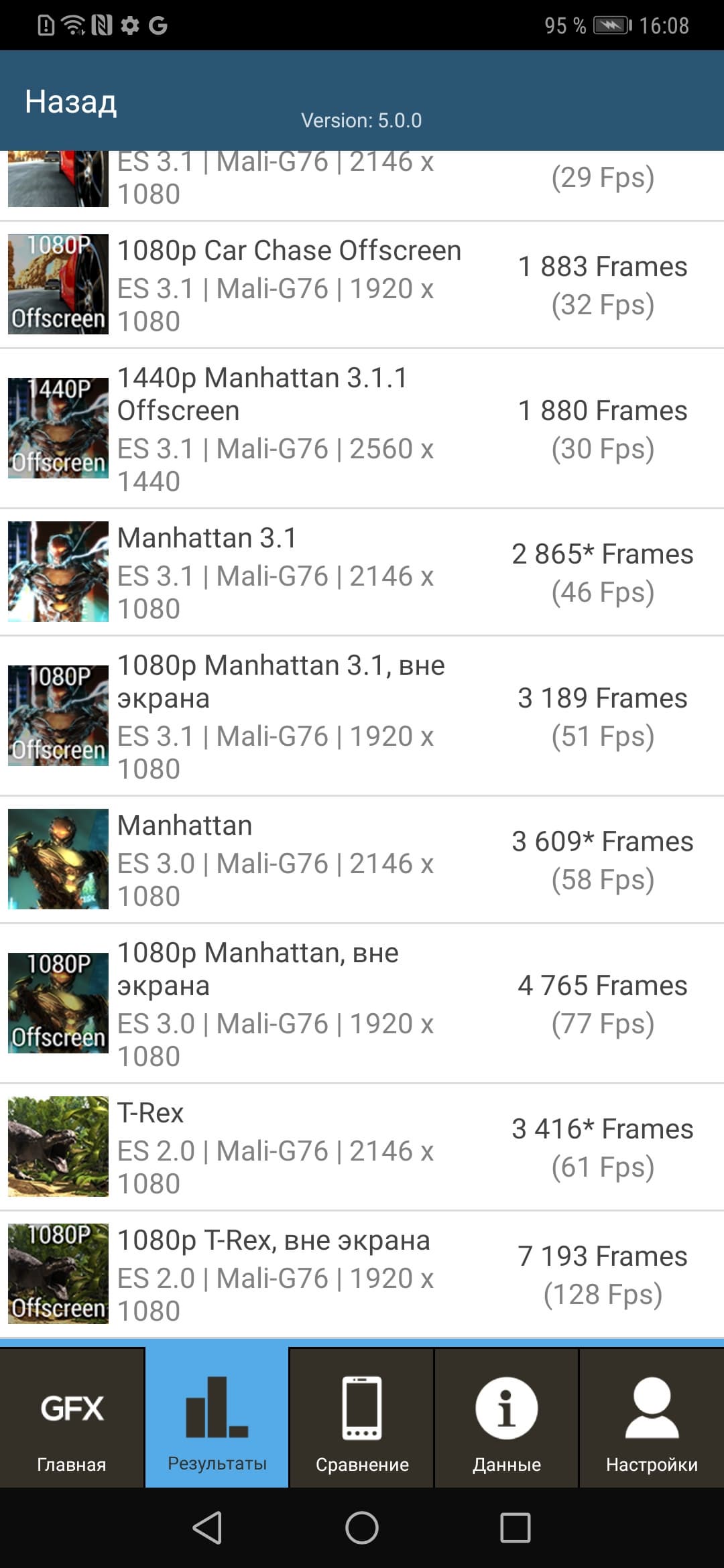The width and height of the screenshot is (724, 1568).
Task: Open 1080p Manhattan 3.1, вне экрана result
Action: pos(362,716)
